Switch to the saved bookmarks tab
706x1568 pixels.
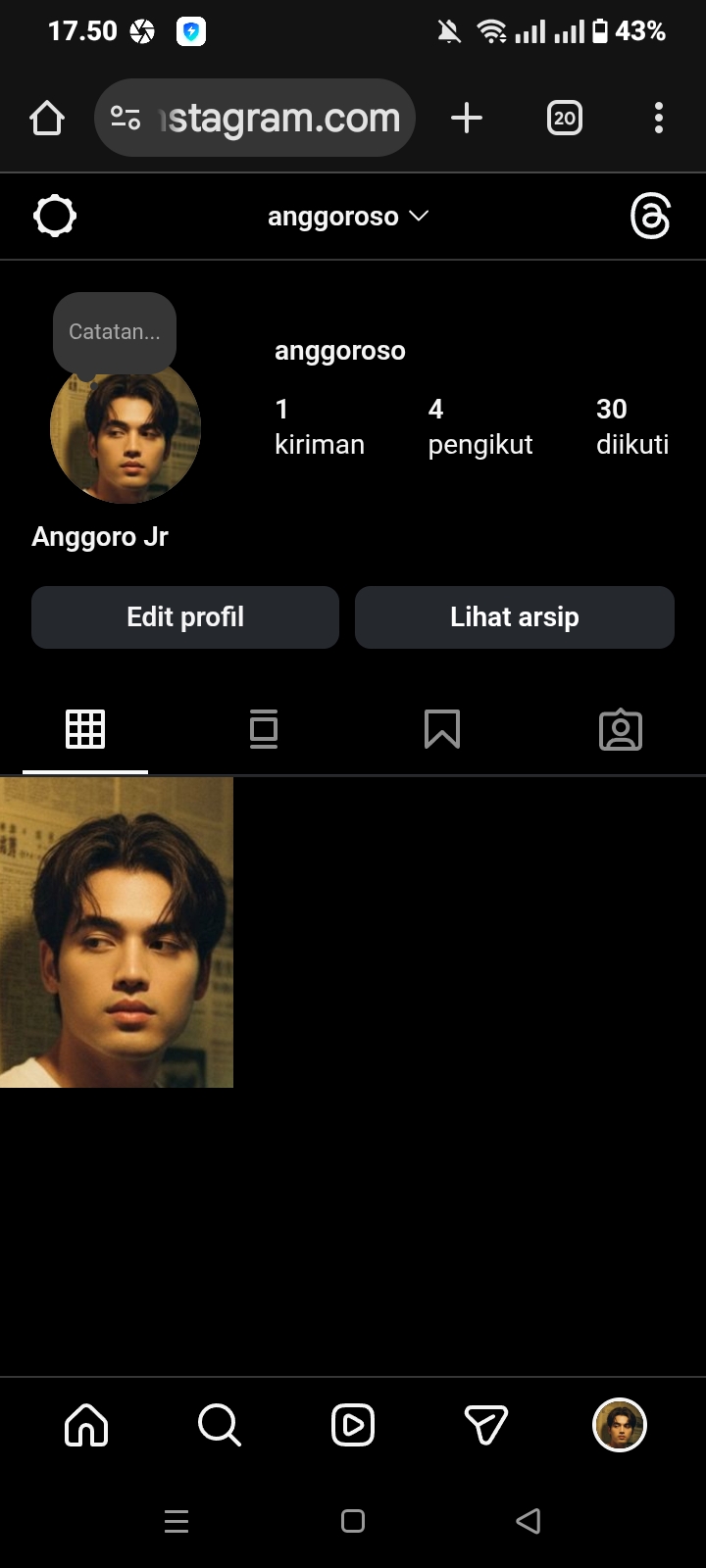pyautogui.click(x=442, y=729)
